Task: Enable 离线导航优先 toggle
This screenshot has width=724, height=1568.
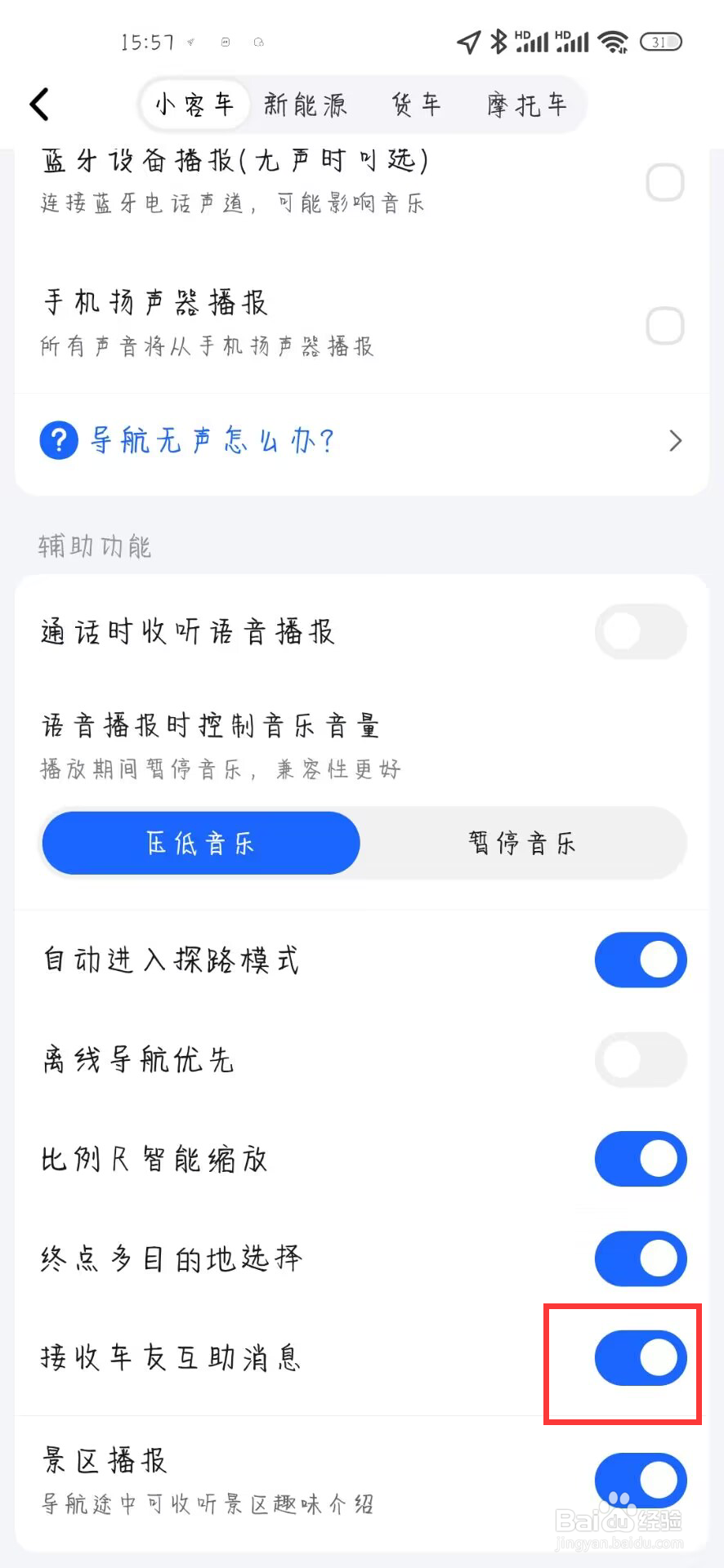Action: (x=641, y=1059)
